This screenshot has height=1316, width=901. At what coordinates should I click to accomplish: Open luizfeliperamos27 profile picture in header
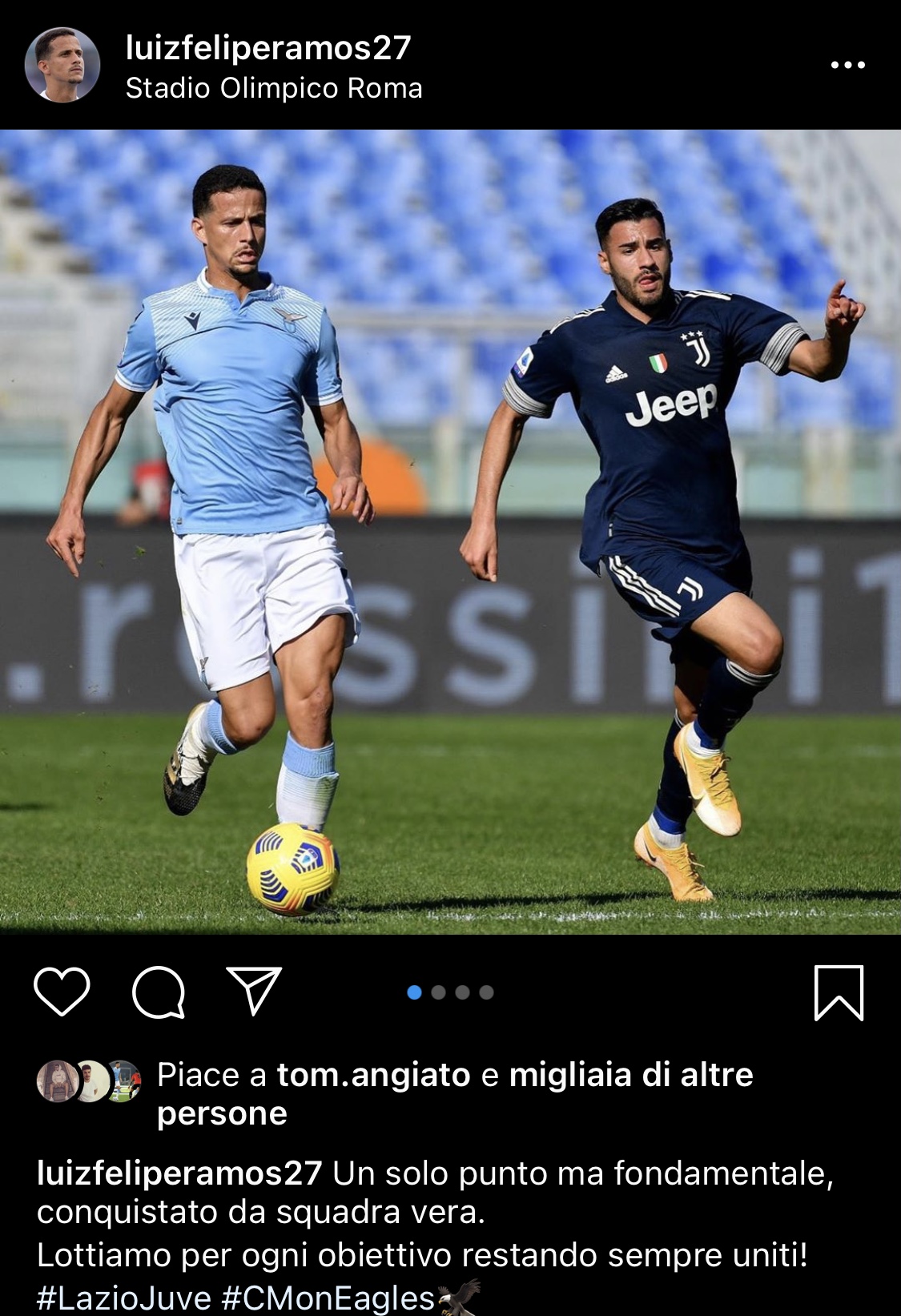[62, 65]
